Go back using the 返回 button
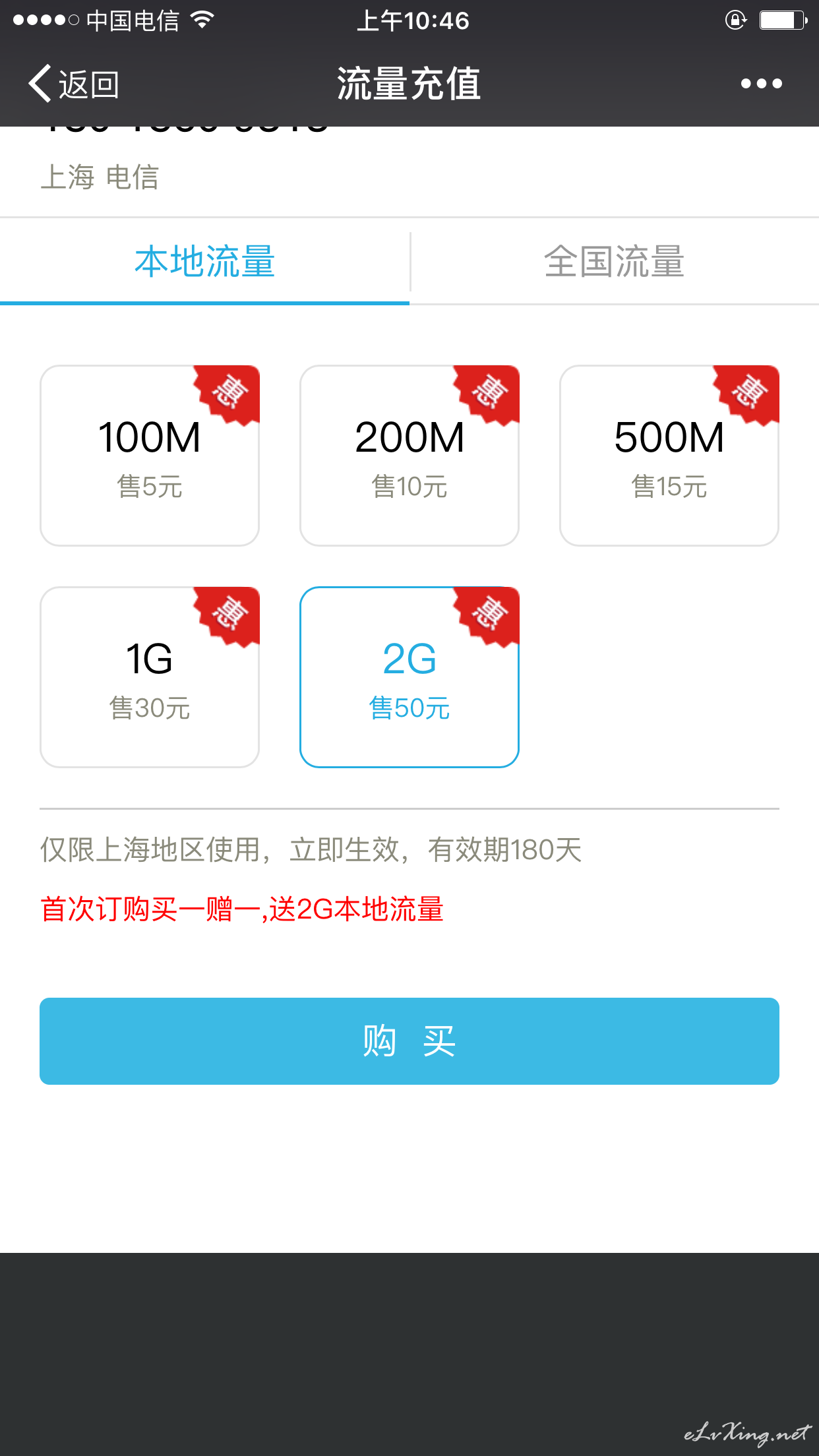The width and height of the screenshot is (819, 1456). pos(73,84)
